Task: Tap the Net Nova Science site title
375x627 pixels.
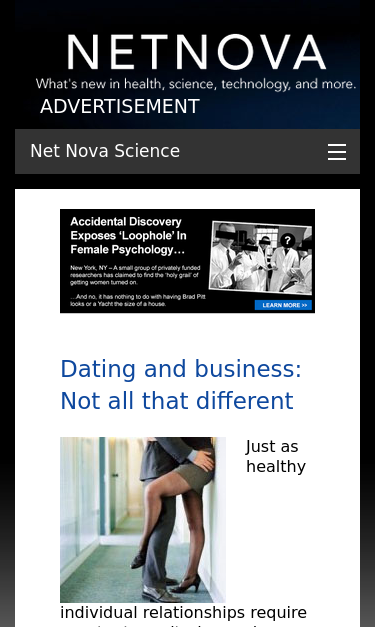Action: (x=105, y=151)
